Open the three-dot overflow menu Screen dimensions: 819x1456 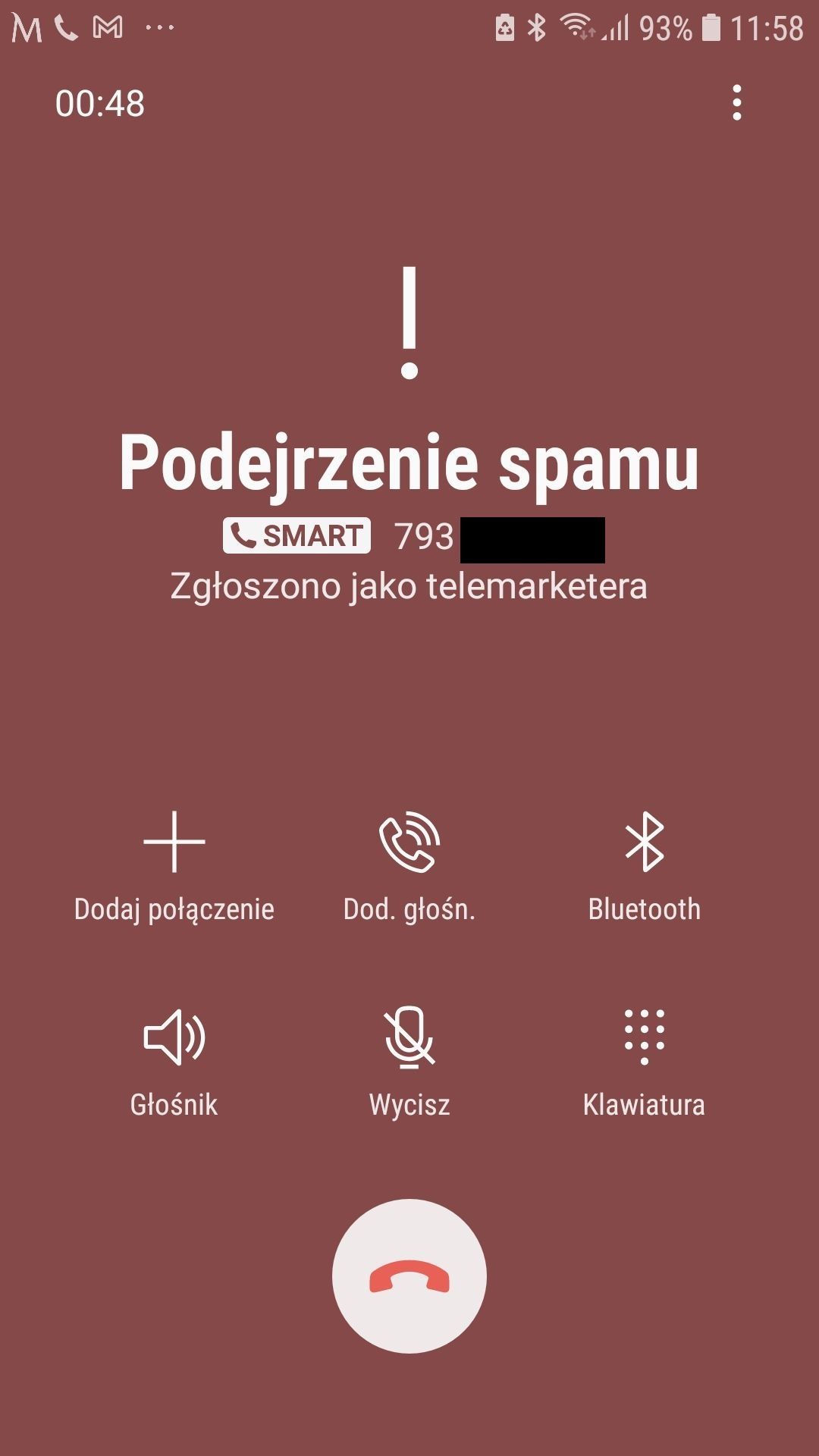click(x=736, y=102)
